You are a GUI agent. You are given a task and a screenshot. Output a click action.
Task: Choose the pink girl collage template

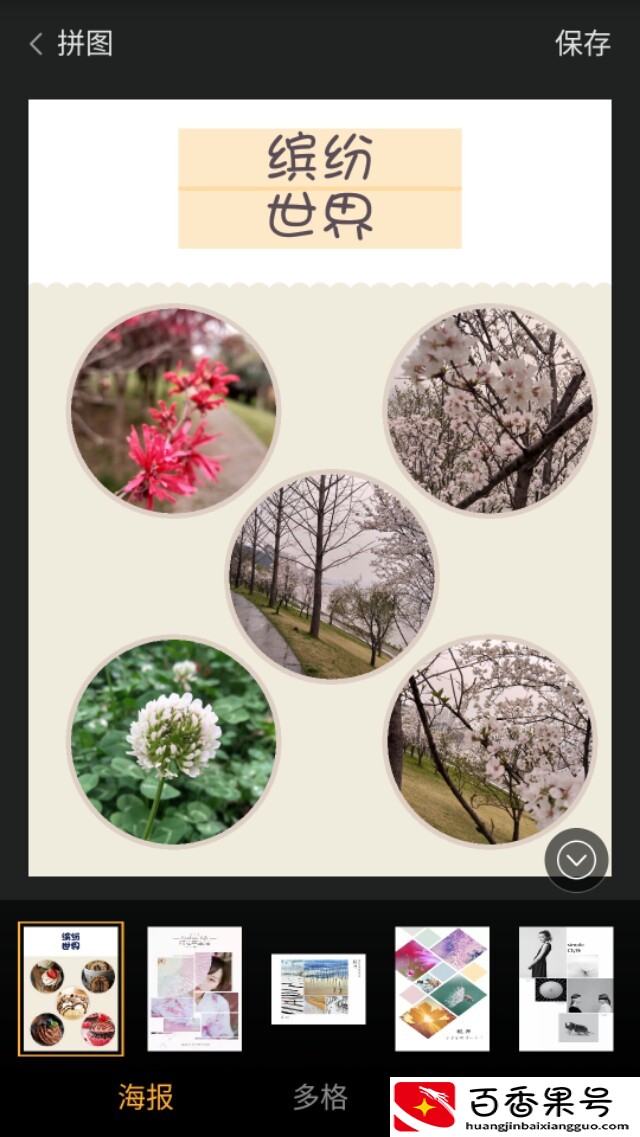tap(195, 989)
